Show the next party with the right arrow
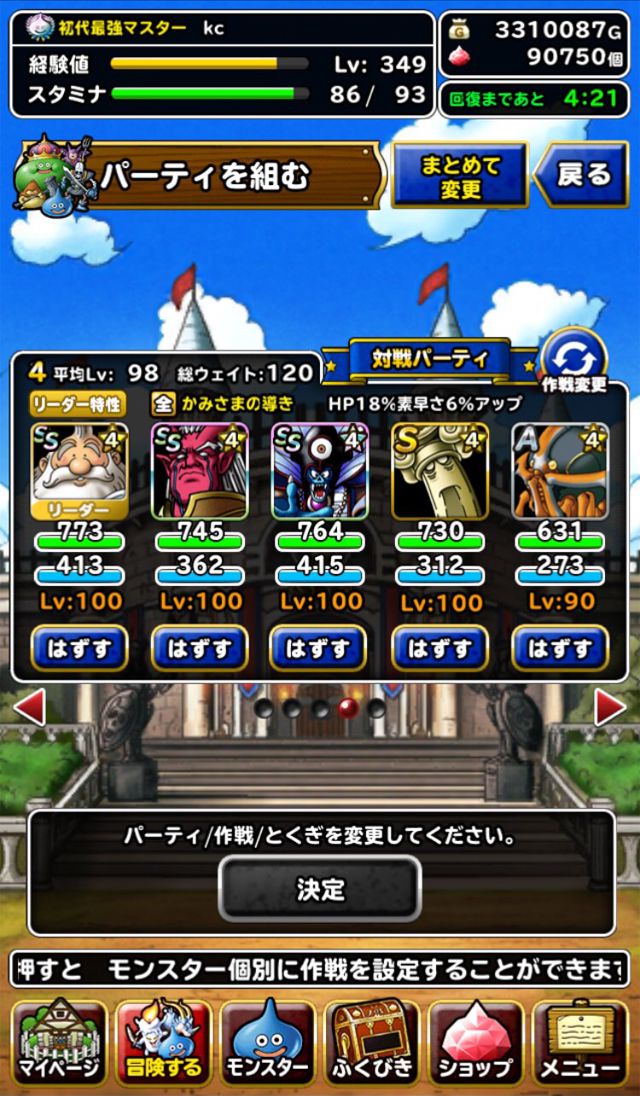This screenshot has width=640, height=1096. tap(610, 707)
